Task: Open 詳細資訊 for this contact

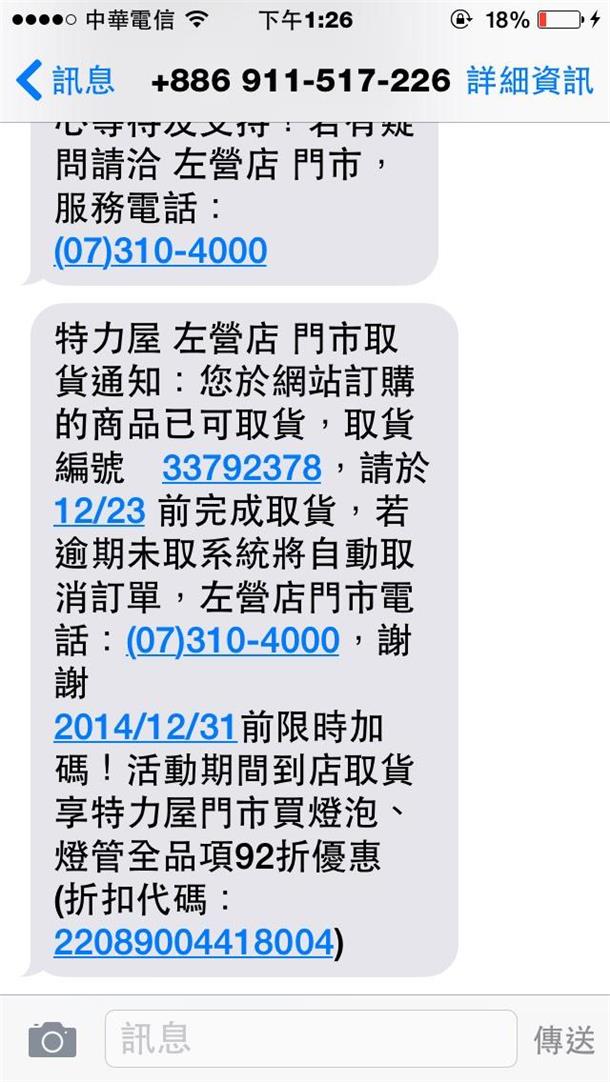Action: click(x=530, y=81)
